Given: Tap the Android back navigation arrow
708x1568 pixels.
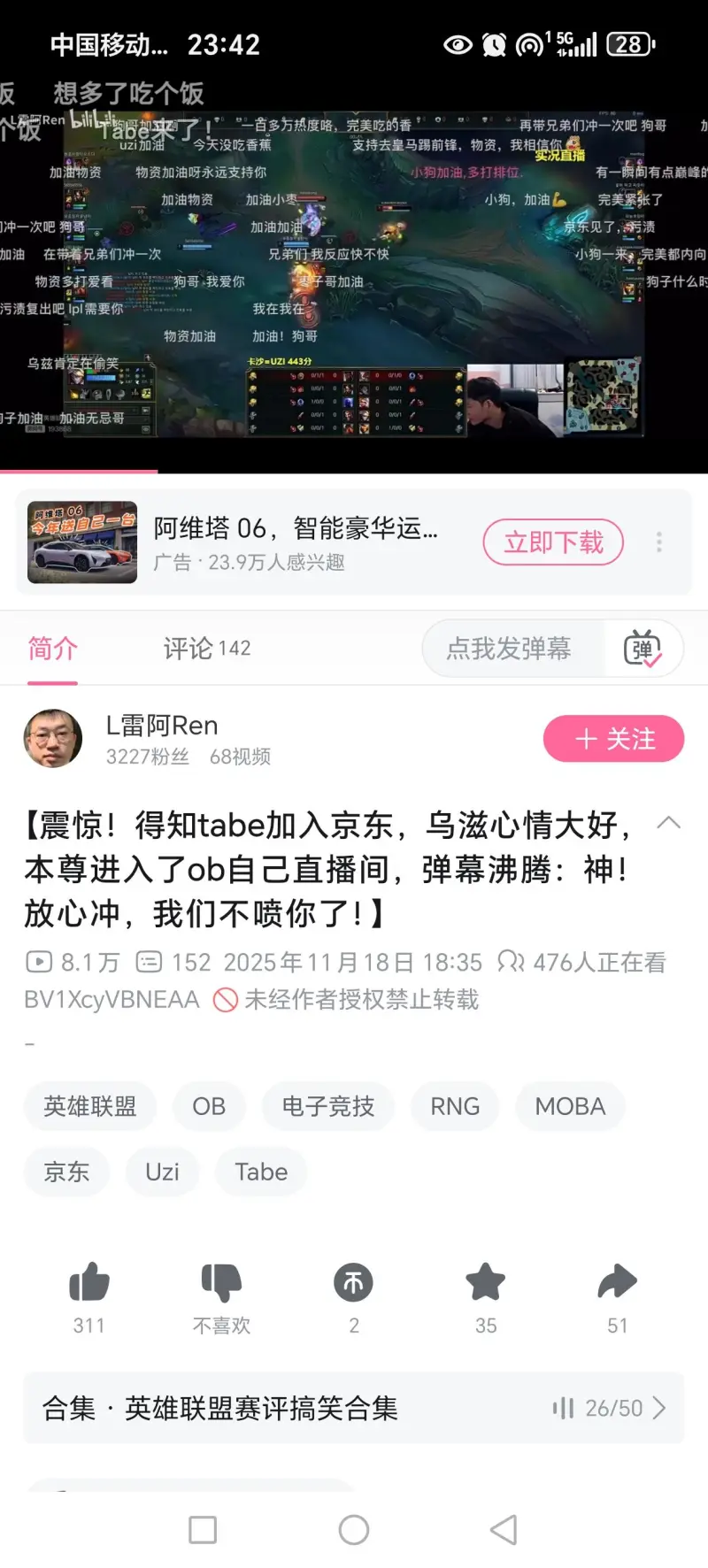Looking at the screenshot, I should point(503,1528).
